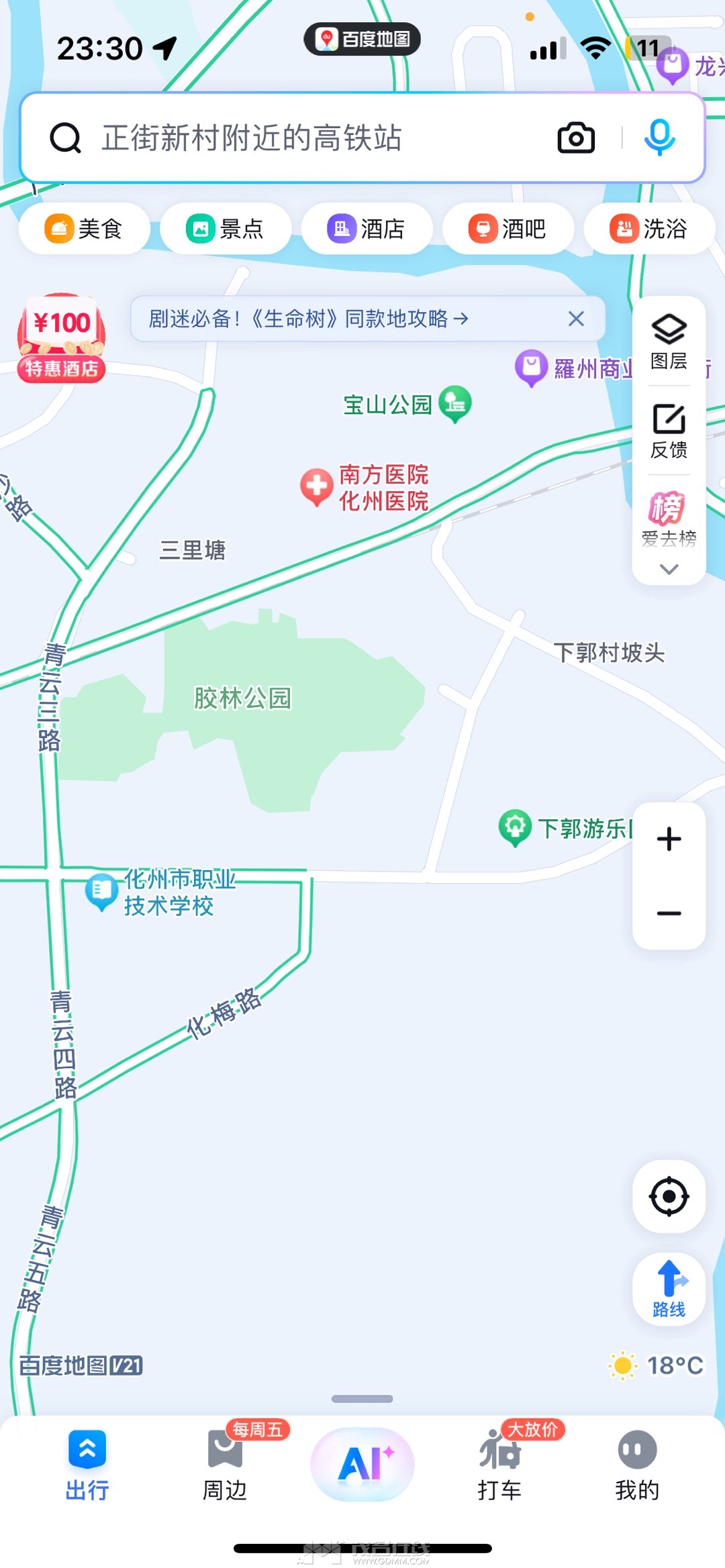Viewport: 725px width, 1568px height.
Task: Dismiss the 《生命树》 guide banner
Action: [576, 319]
